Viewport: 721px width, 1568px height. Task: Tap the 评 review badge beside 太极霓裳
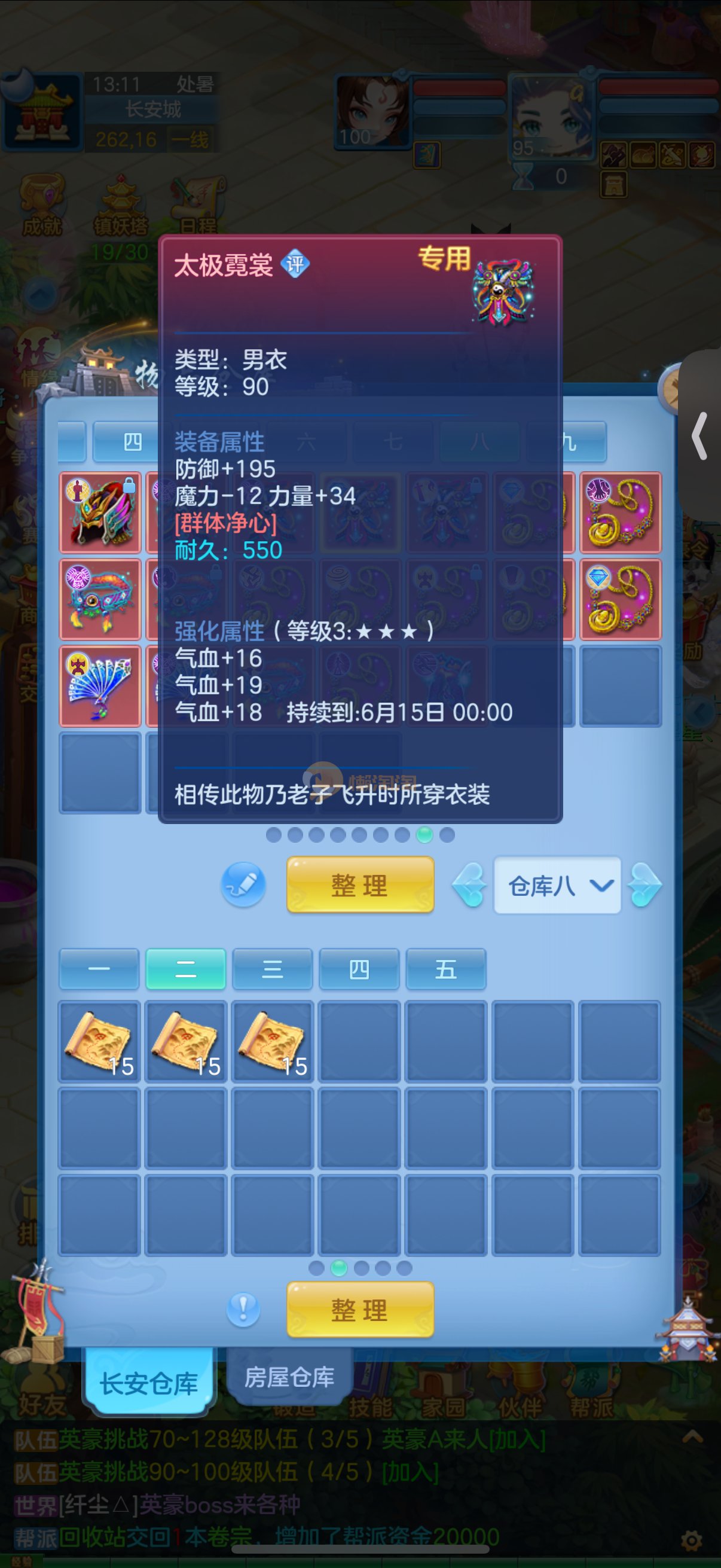coord(295,264)
